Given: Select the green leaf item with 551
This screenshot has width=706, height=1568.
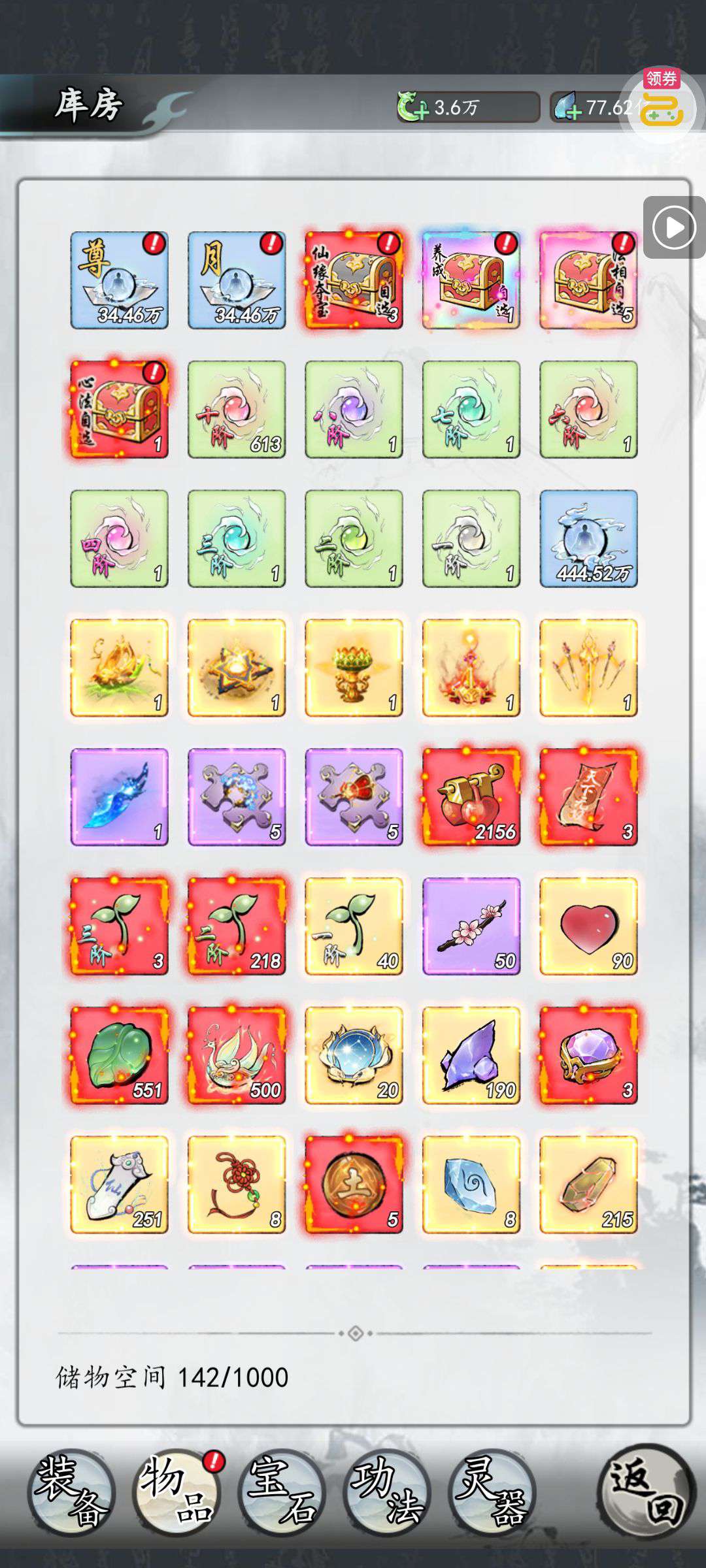Looking at the screenshot, I should pyautogui.click(x=120, y=1056).
